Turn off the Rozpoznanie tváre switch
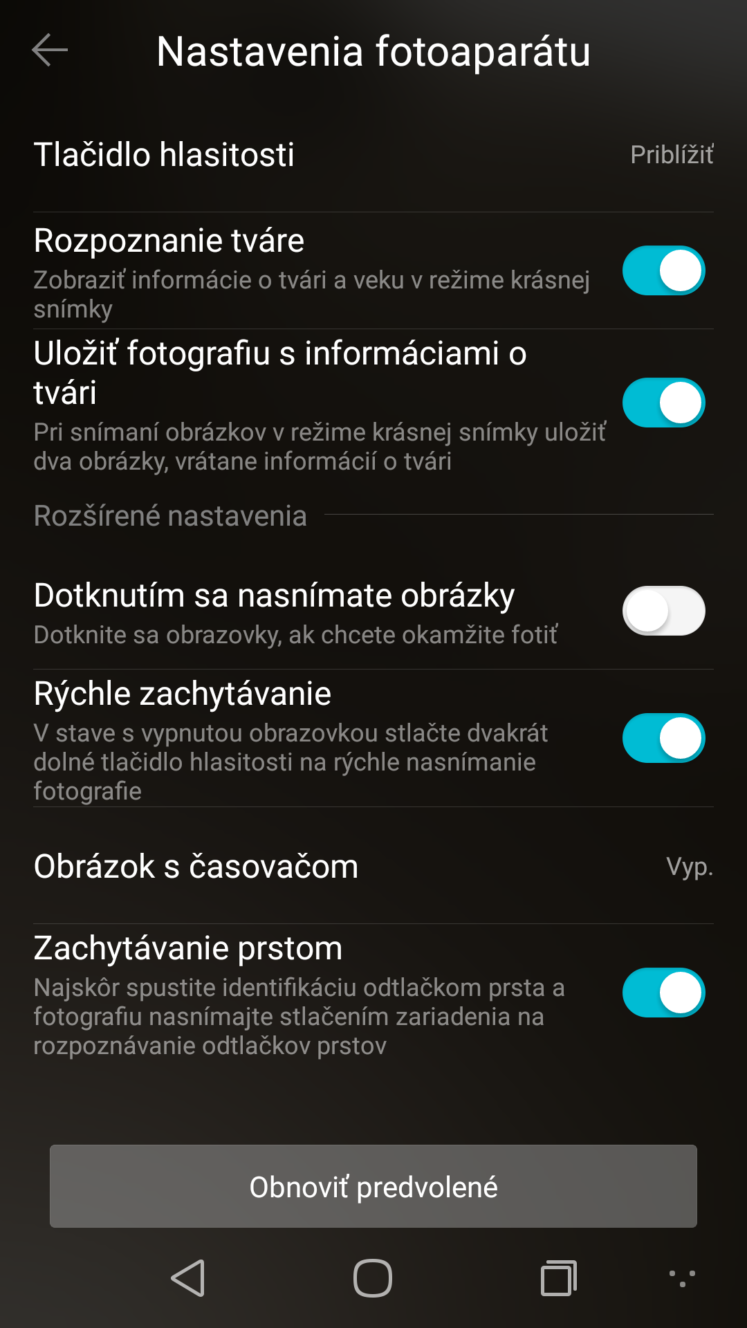Screen dimensions: 747x1328 (663, 271)
